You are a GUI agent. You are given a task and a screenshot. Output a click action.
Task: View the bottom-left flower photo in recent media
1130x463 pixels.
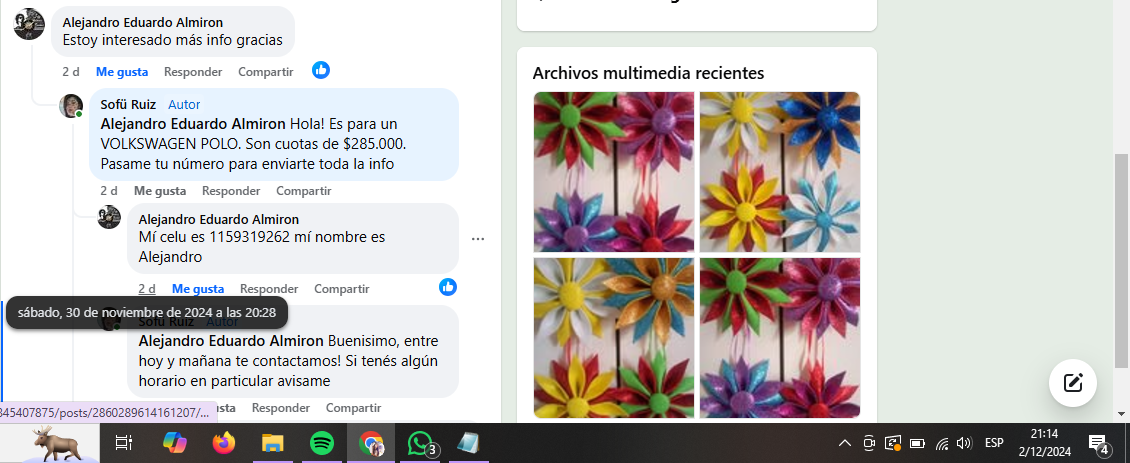click(614, 337)
